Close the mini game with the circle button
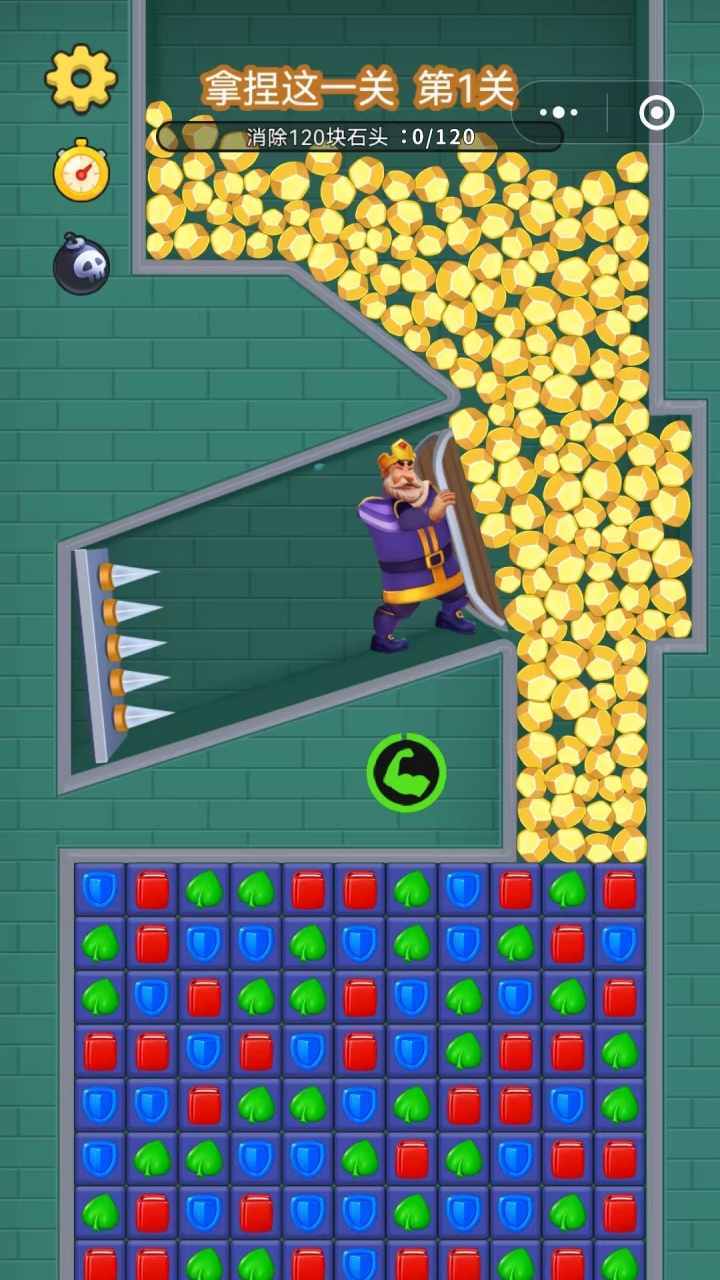The height and width of the screenshot is (1280, 720). [656, 113]
